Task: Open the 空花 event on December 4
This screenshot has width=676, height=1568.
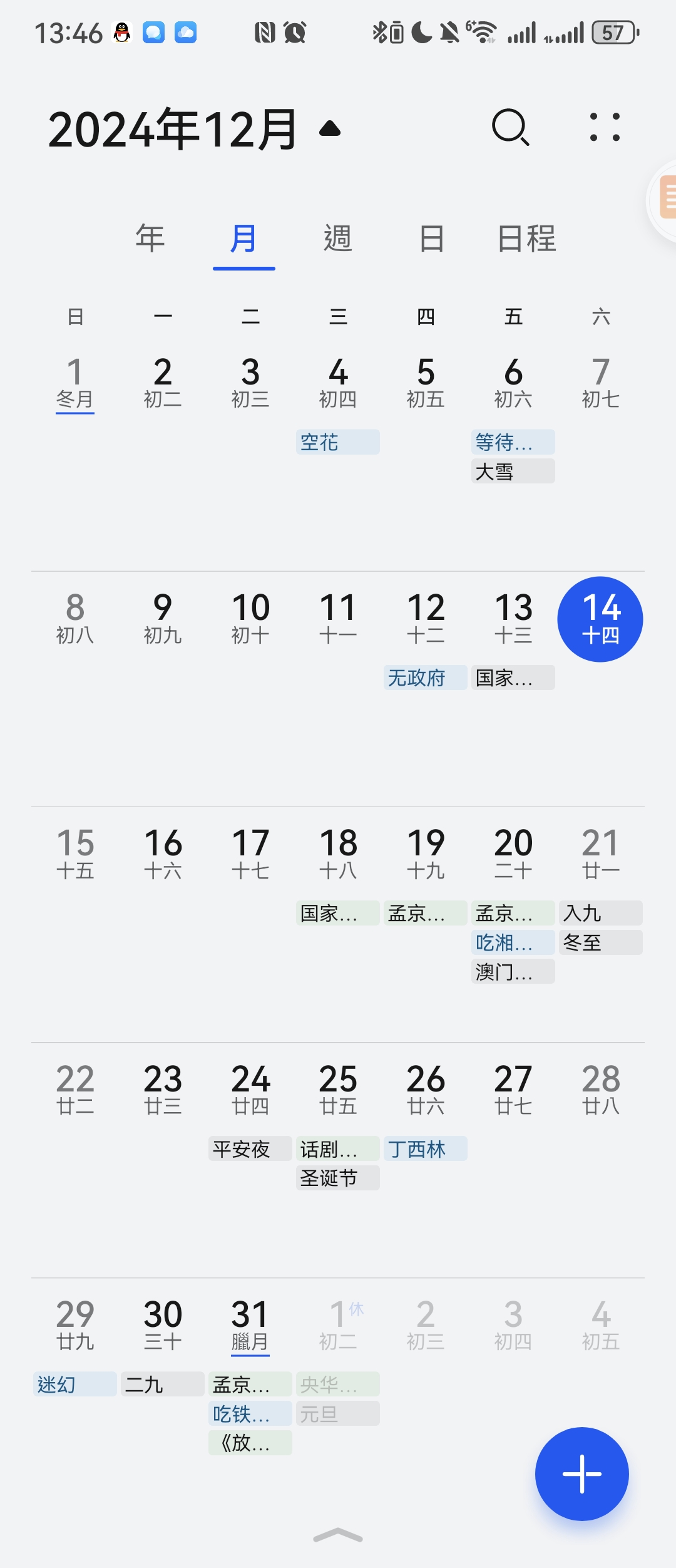Action: (x=337, y=442)
